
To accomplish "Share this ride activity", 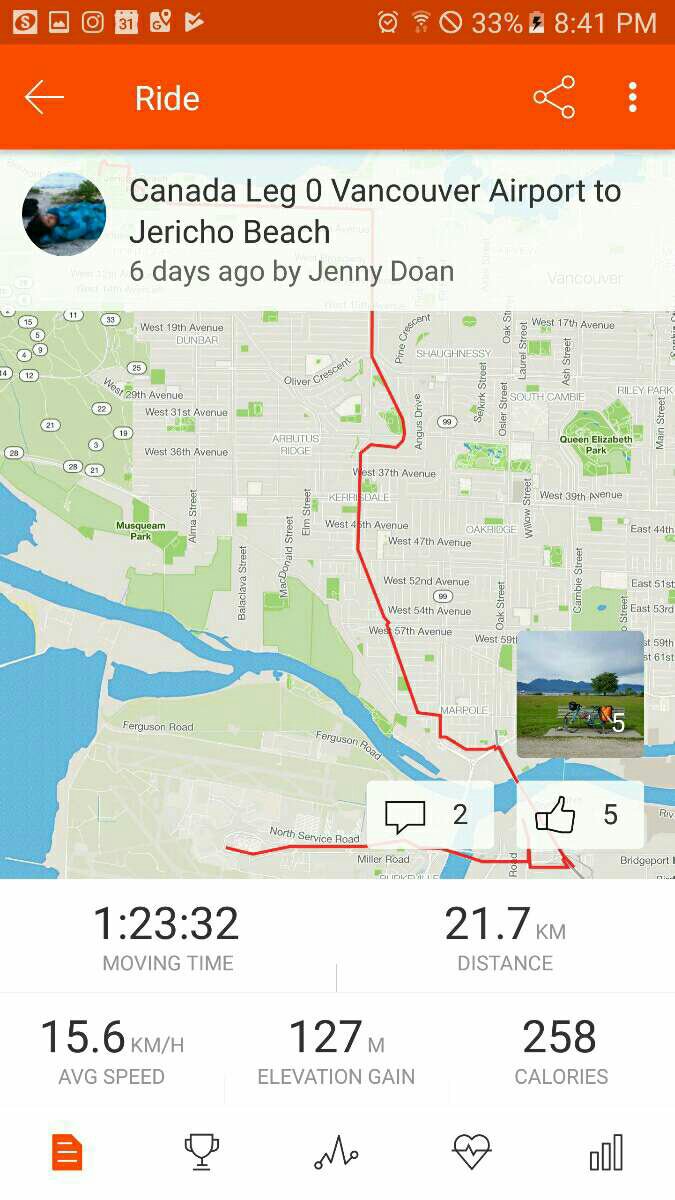I will point(554,98).
